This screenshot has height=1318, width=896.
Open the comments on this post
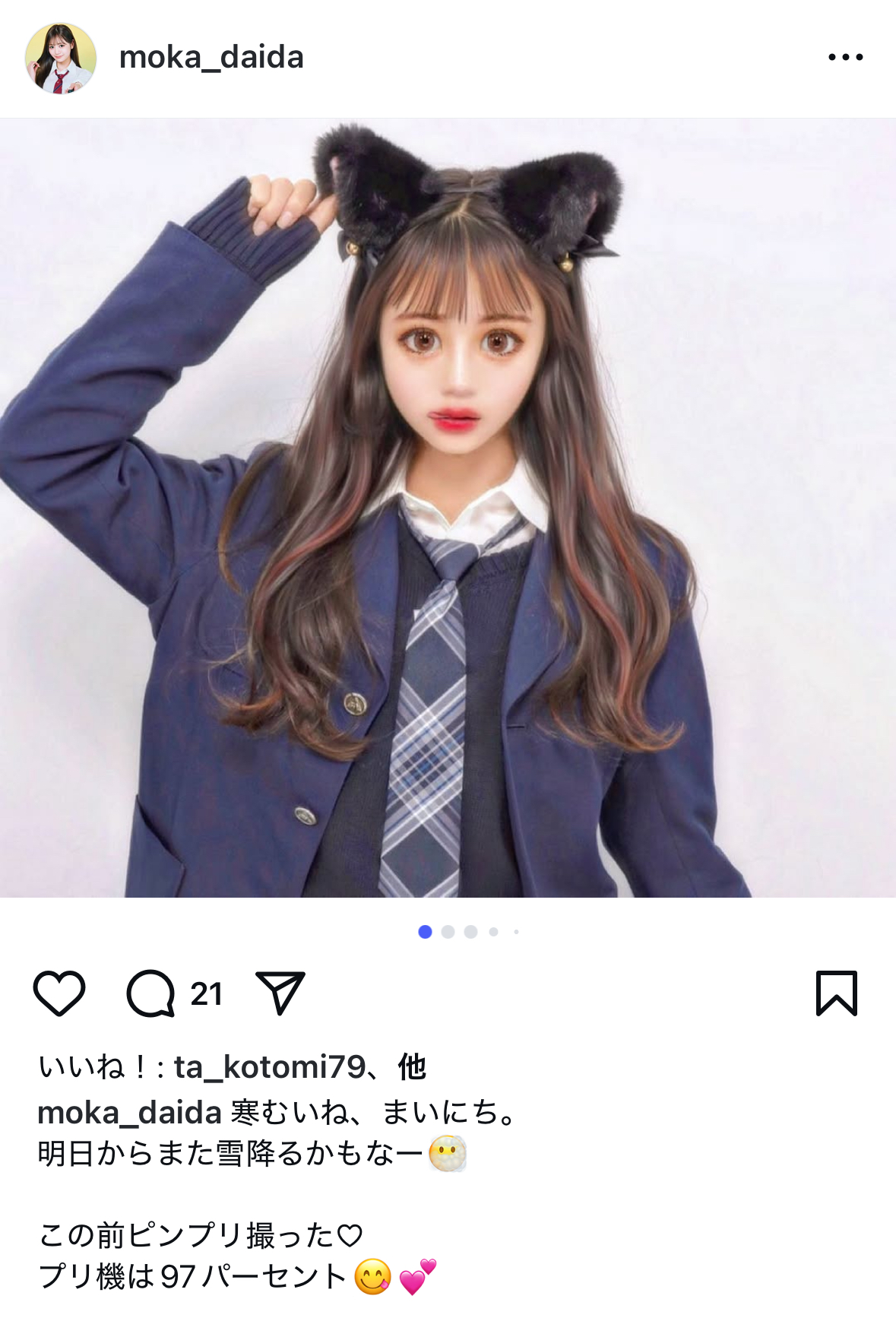pyautogui.click(x=151, y=993)
